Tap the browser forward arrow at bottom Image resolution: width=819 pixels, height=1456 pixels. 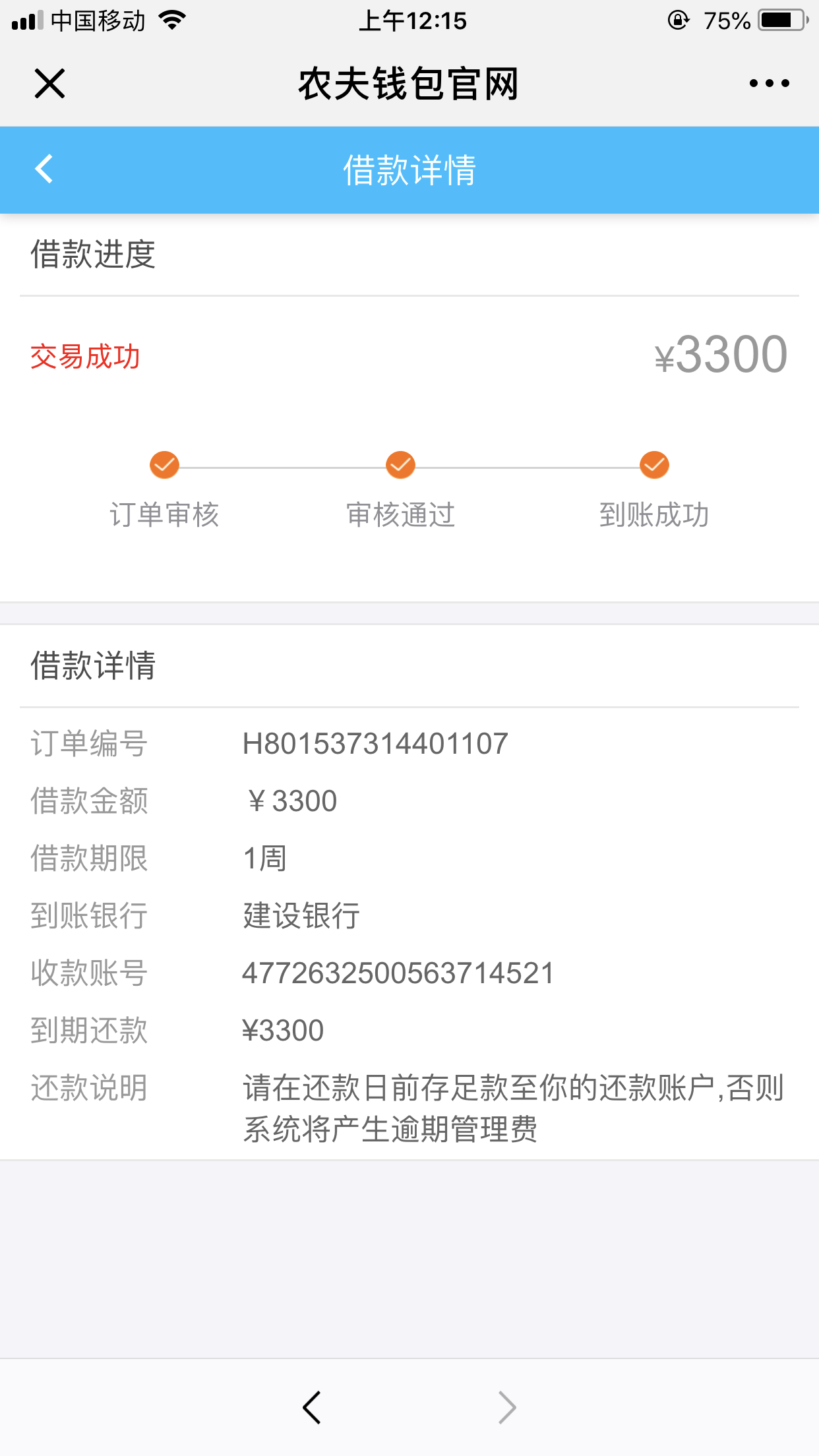[506, 1407]
